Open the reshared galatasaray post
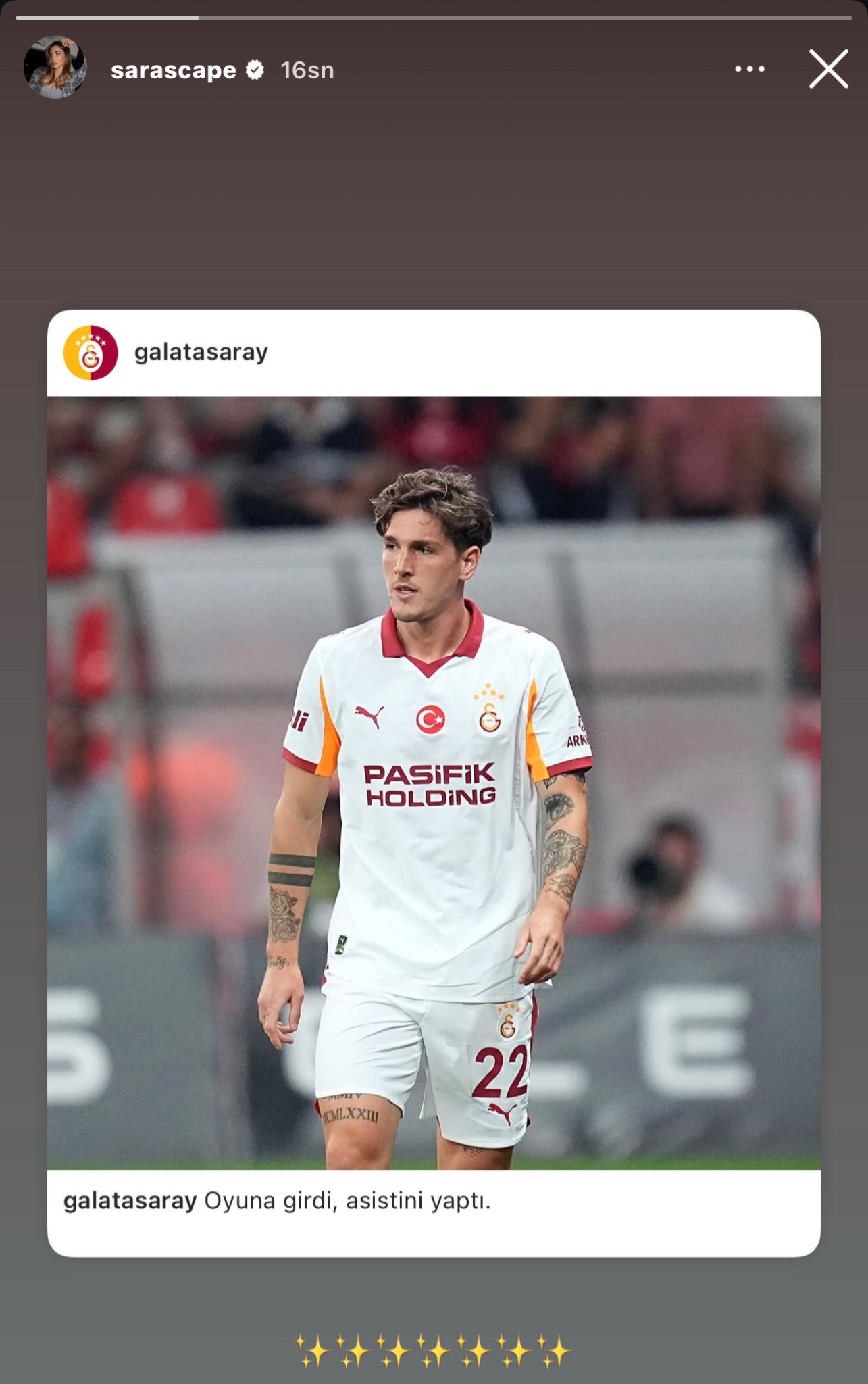 click(434, 781)
